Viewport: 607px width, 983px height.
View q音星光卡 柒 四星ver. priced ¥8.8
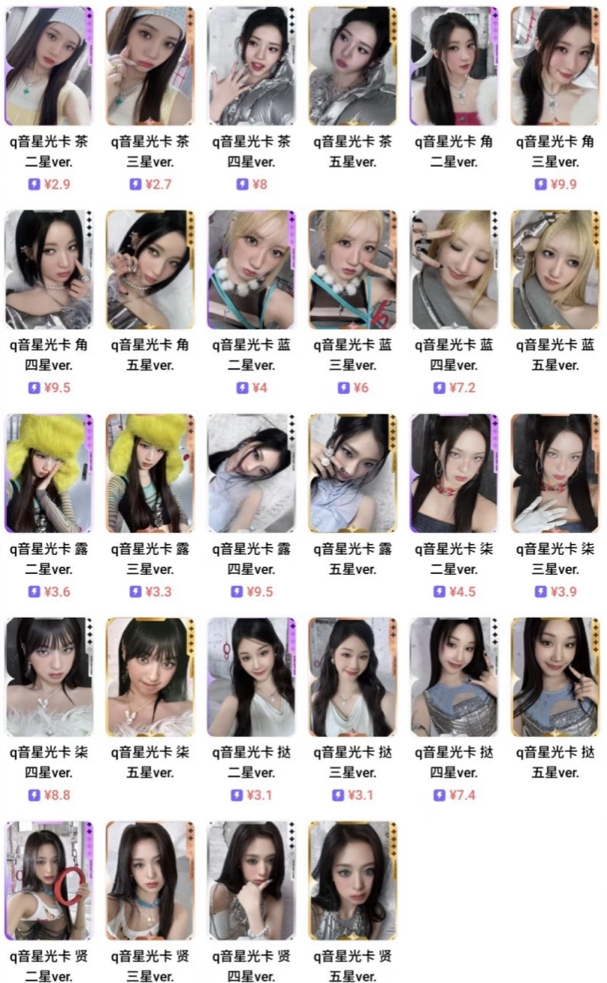coord(49,676)
